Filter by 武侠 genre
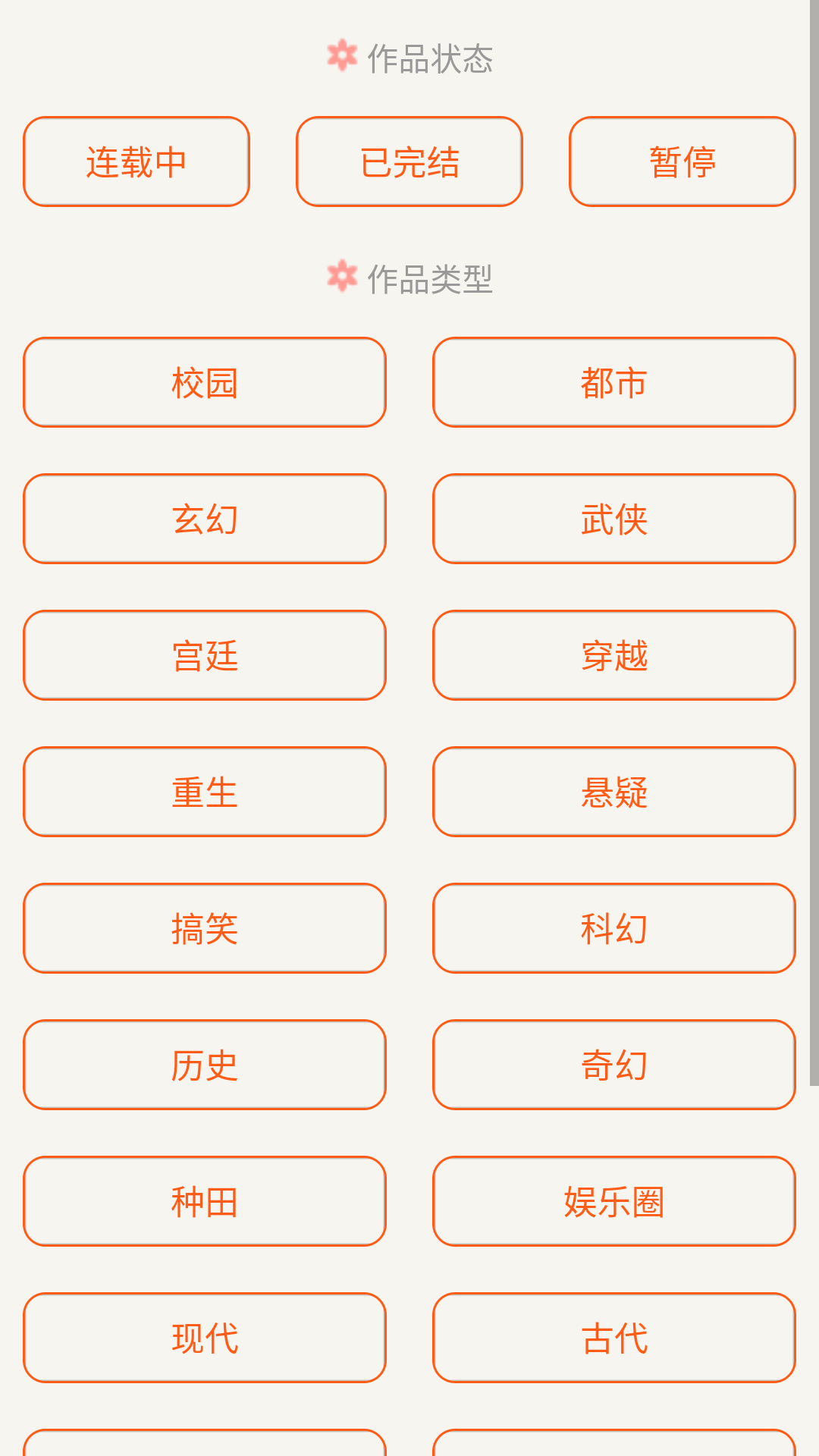This screenshot has height=1456, width=819. tap(614, 519)
